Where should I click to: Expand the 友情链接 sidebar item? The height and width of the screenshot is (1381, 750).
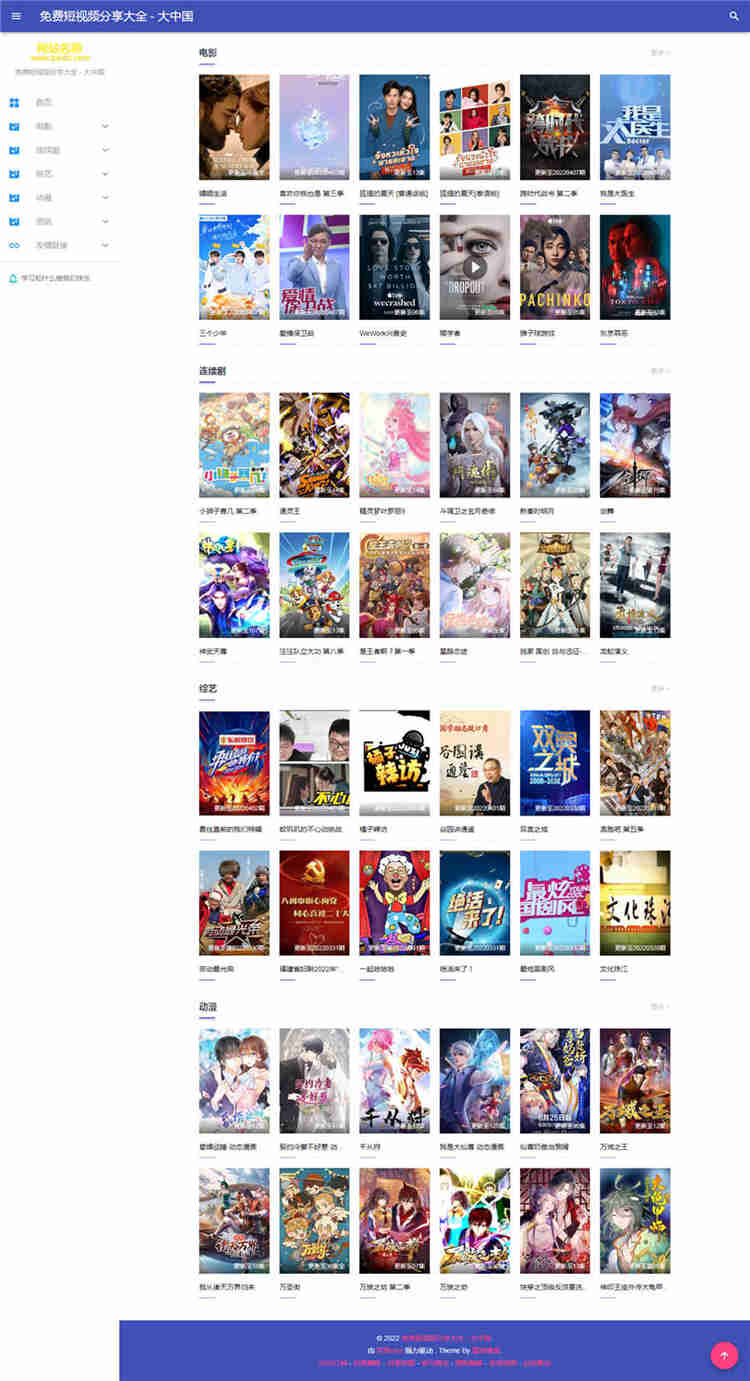104,245
